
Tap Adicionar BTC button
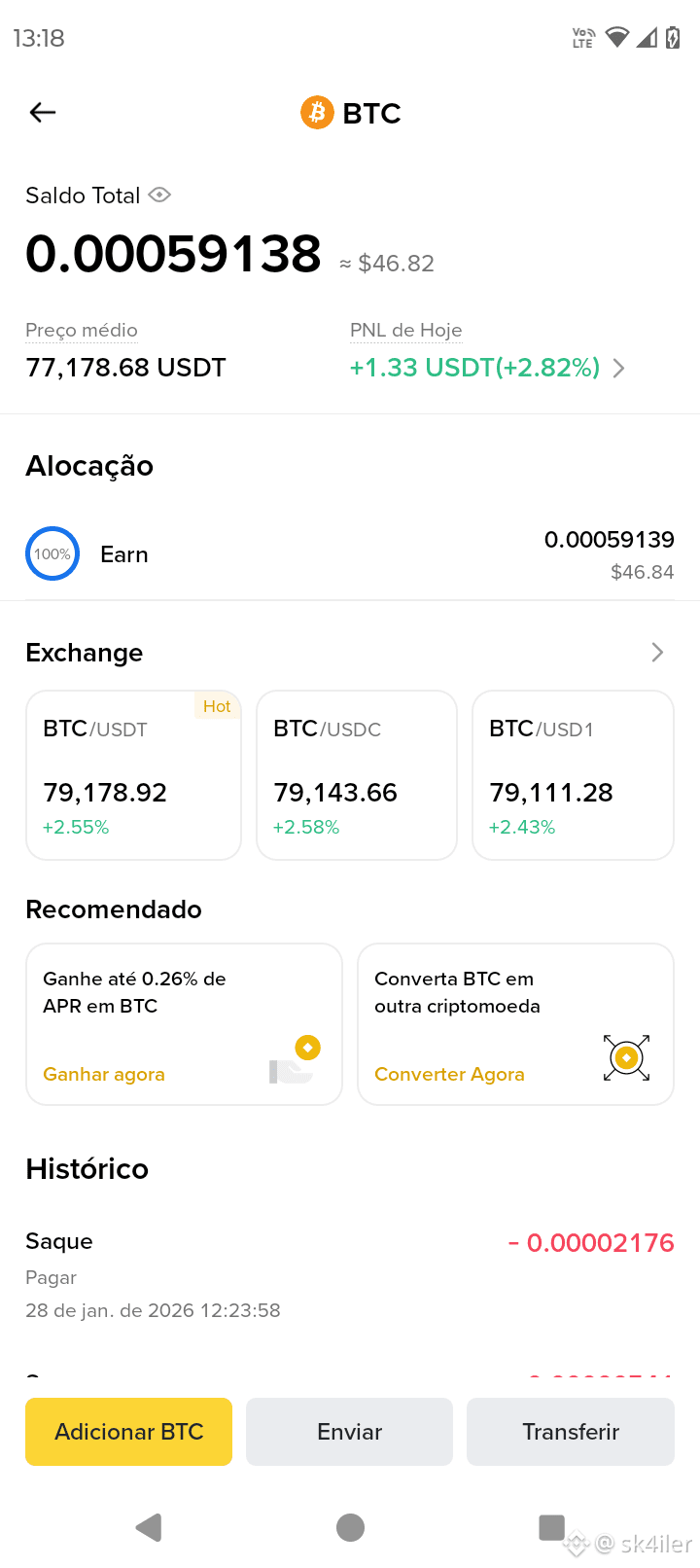coord(129,1432)
